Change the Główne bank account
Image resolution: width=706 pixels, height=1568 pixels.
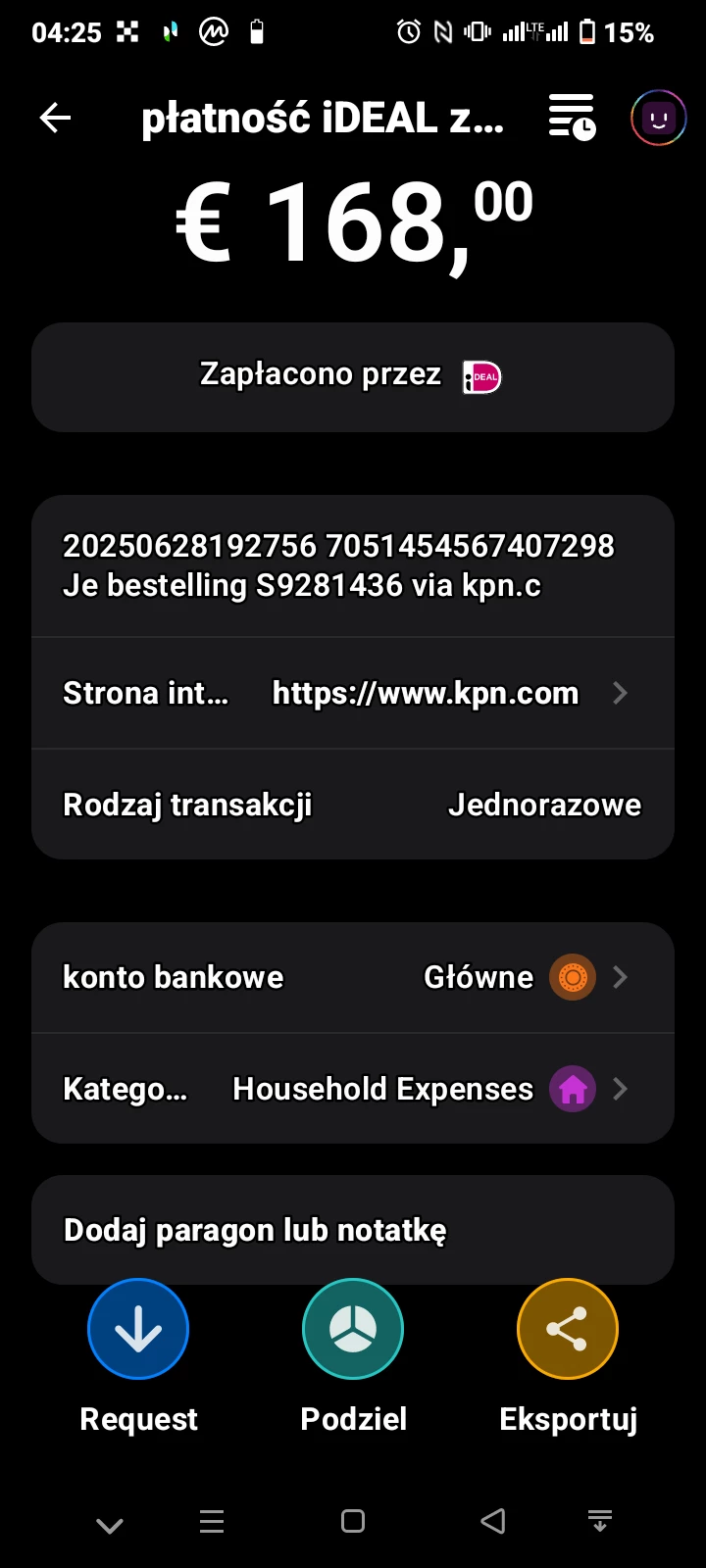353,977
